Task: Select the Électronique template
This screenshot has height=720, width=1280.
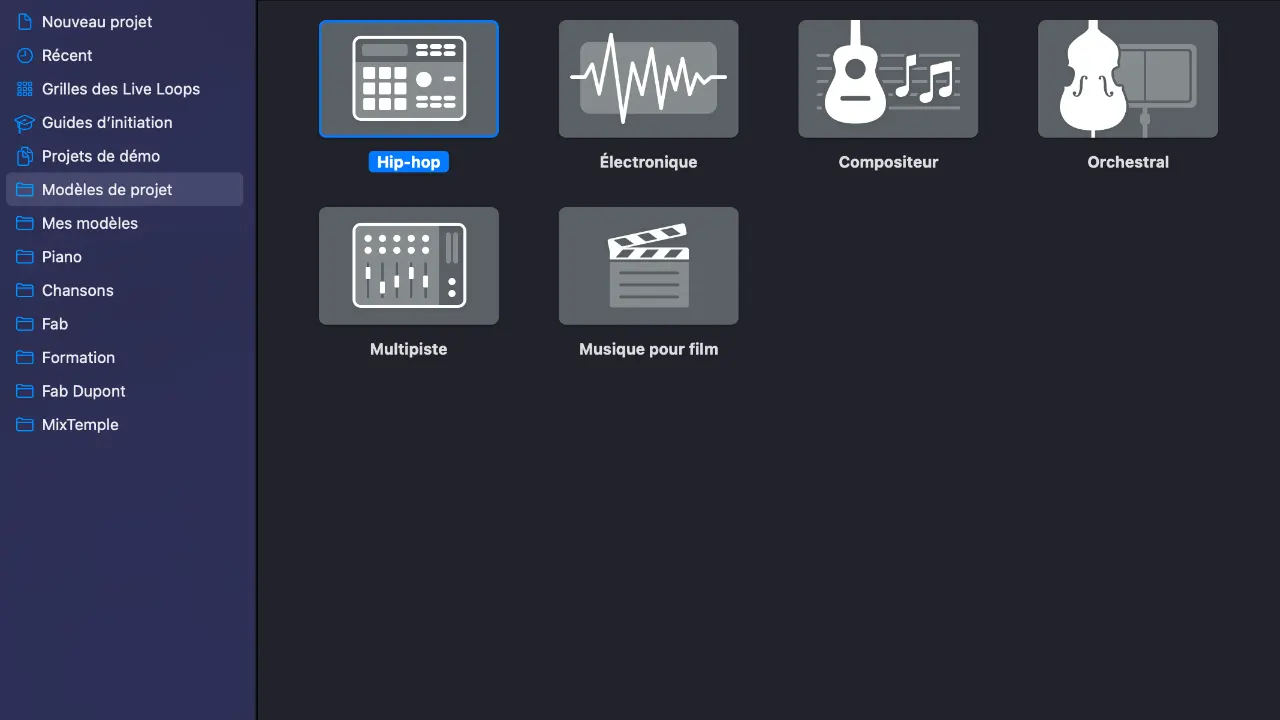Action: (648, 79)
